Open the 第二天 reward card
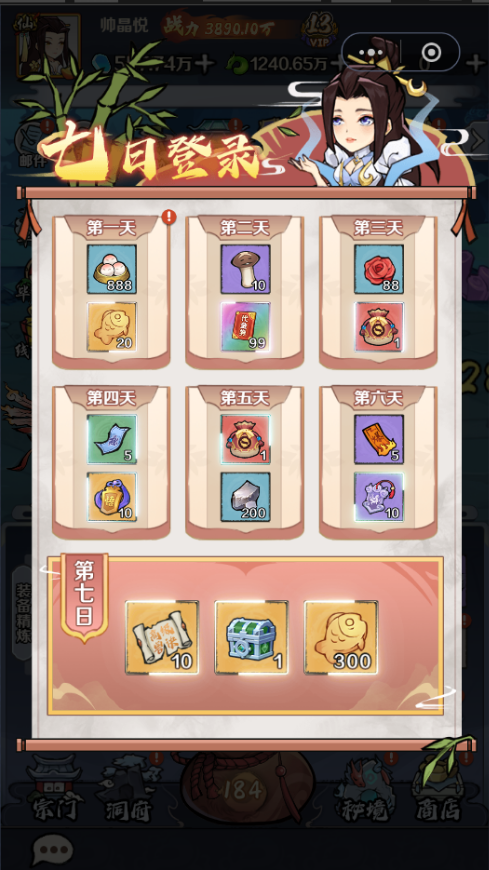Image resolution: width=489 pixels, height=870 pixels. point(245,292)
